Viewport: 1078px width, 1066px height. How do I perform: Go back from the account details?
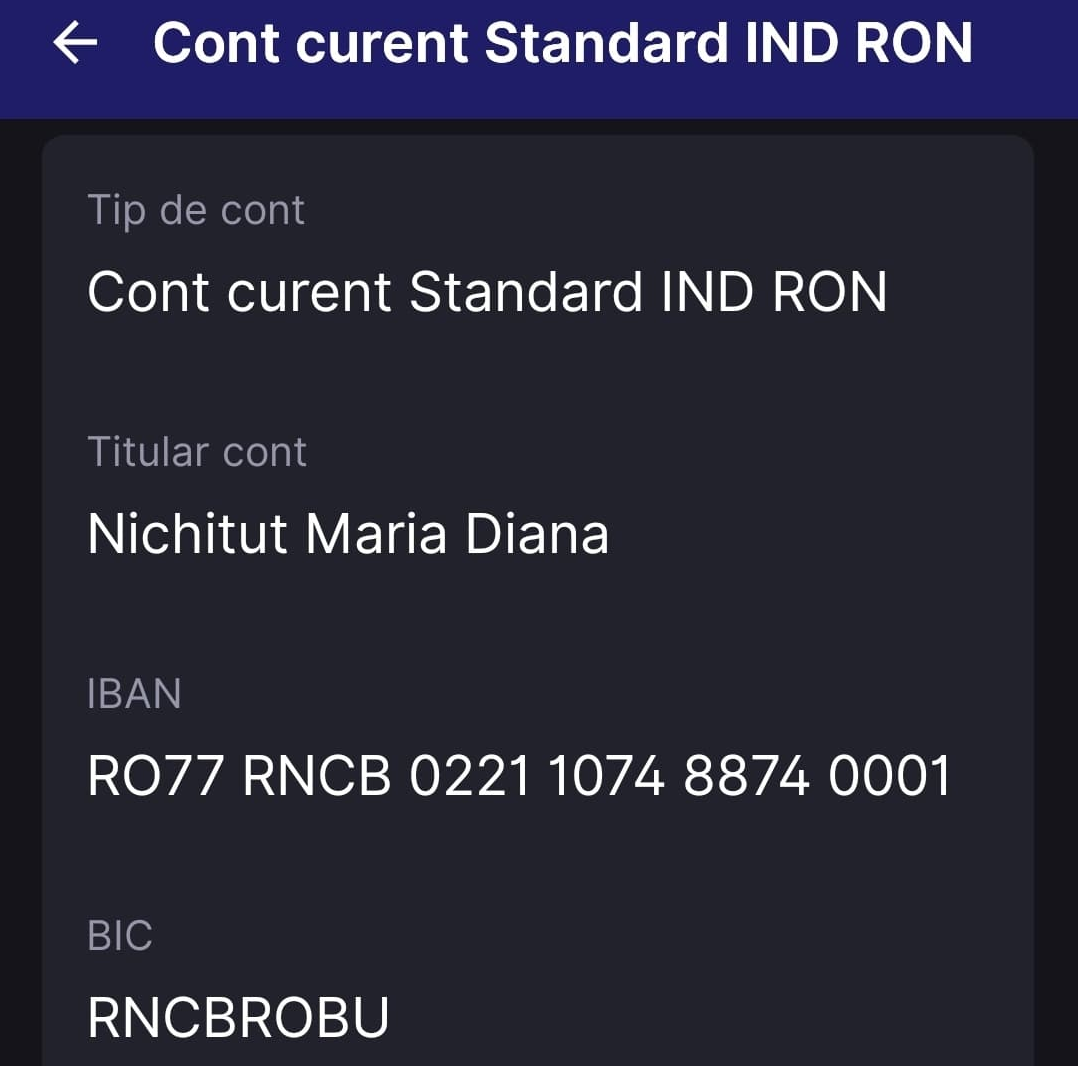pos(75,44)
